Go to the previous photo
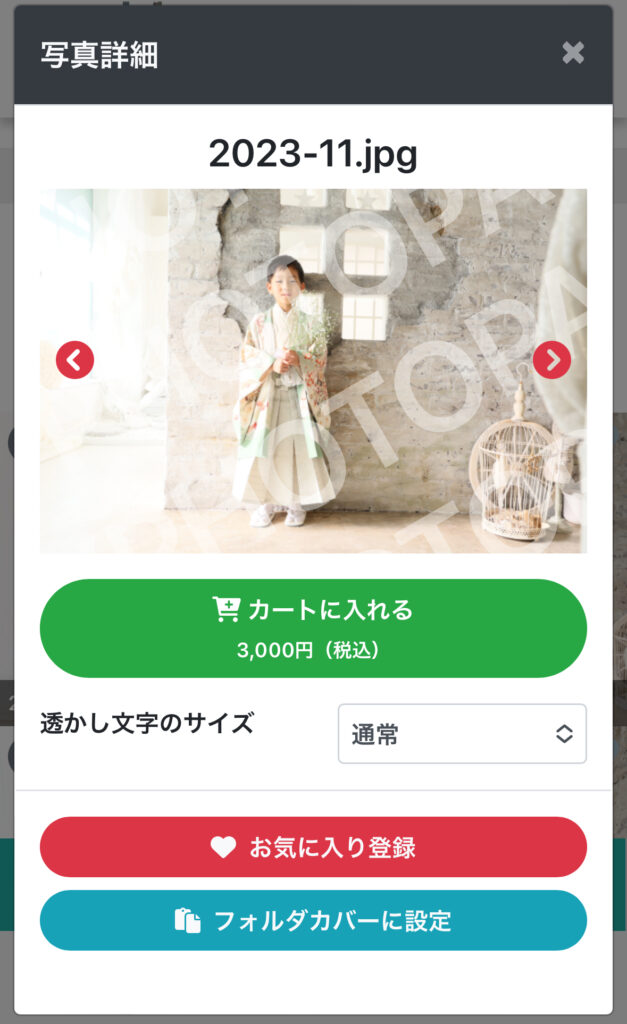Screen dimensions: 627x1024 point(75,360)
